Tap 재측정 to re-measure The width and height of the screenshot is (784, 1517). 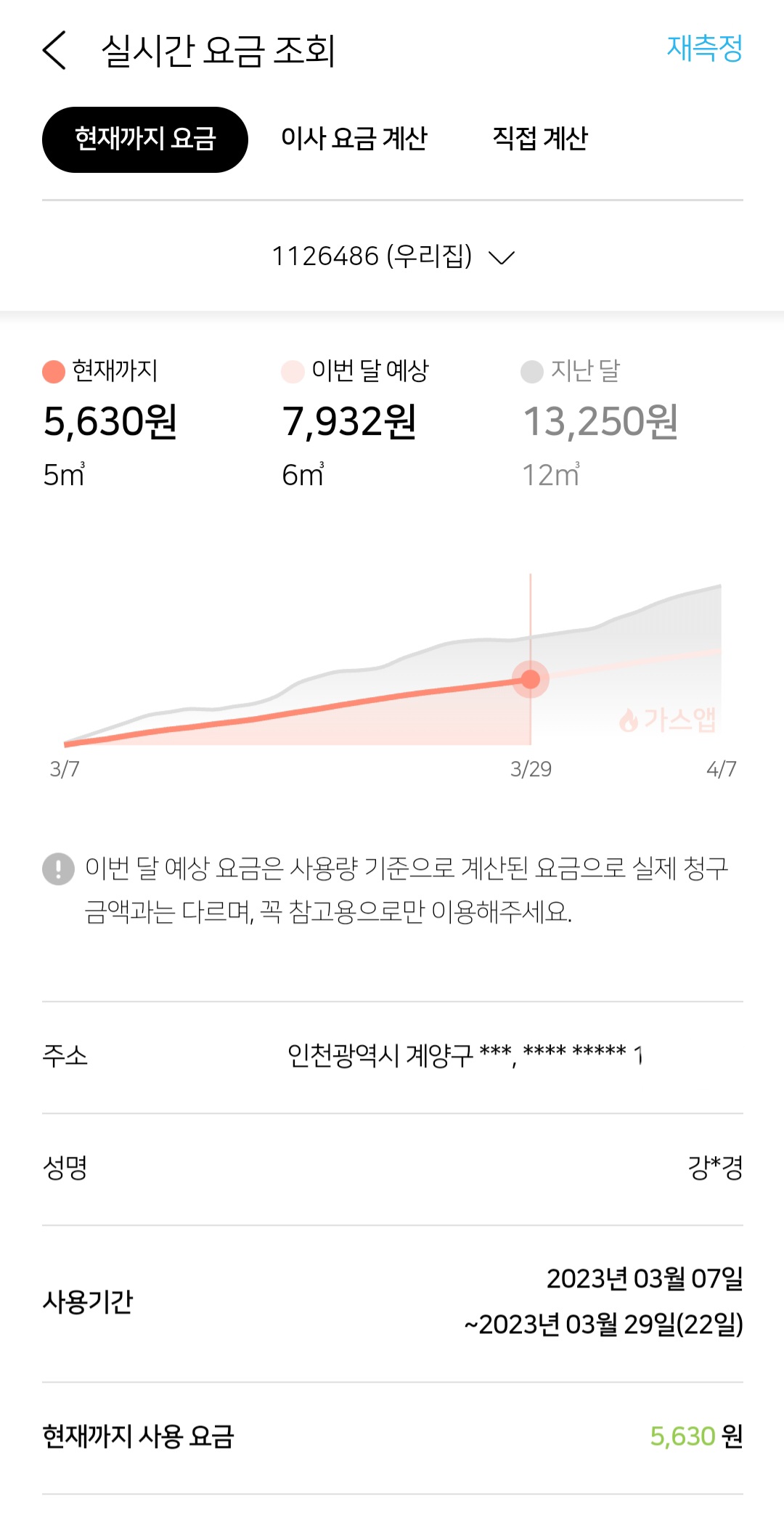click(704, 49)
